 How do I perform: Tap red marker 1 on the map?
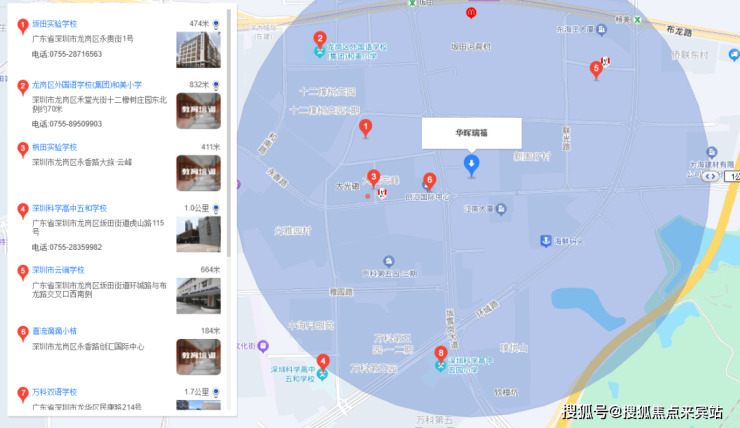[x=365, y=128]
